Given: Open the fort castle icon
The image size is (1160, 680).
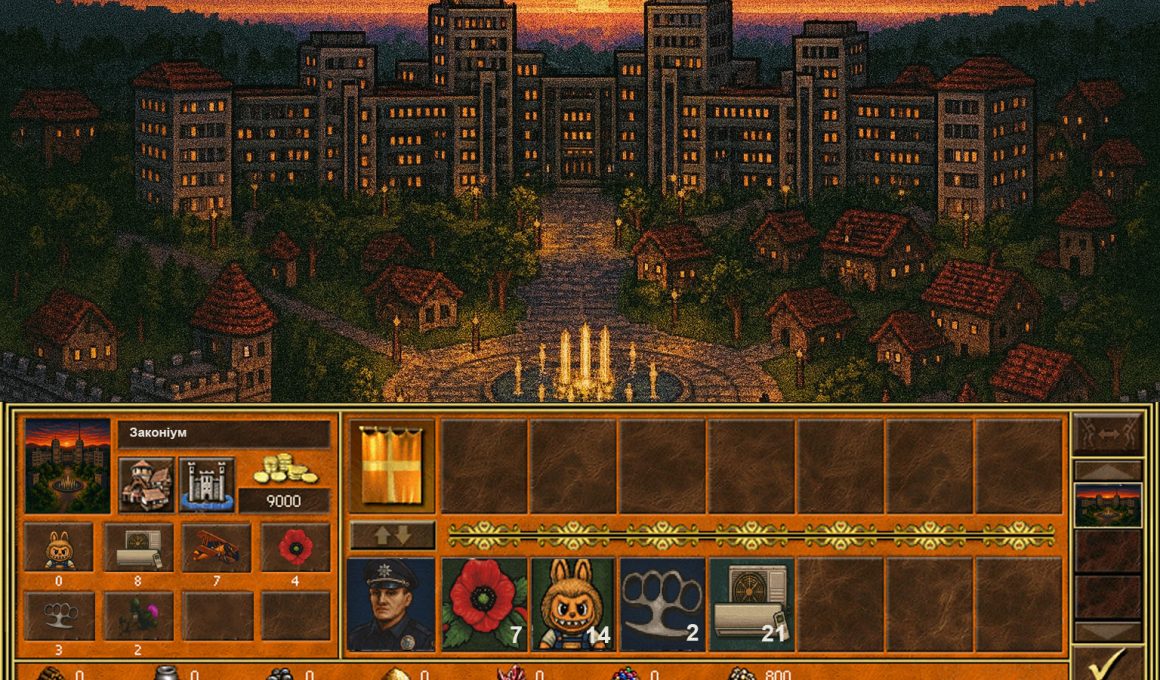Looking at the screenshot, I should pos(207,485).
